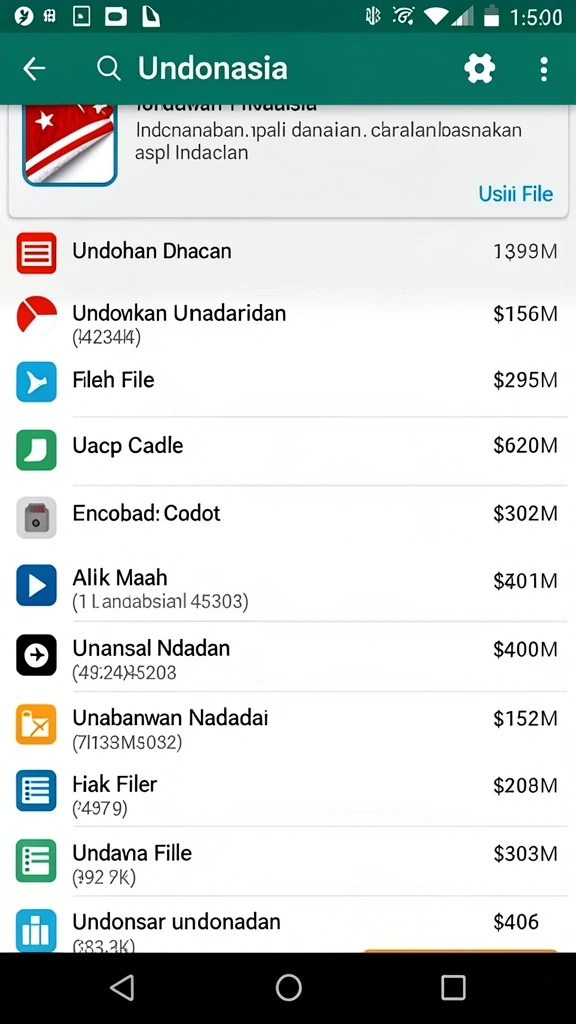Tap the Usiii File link
Viewport: 576px width, 1024px height.
click(x=515, y=194)
